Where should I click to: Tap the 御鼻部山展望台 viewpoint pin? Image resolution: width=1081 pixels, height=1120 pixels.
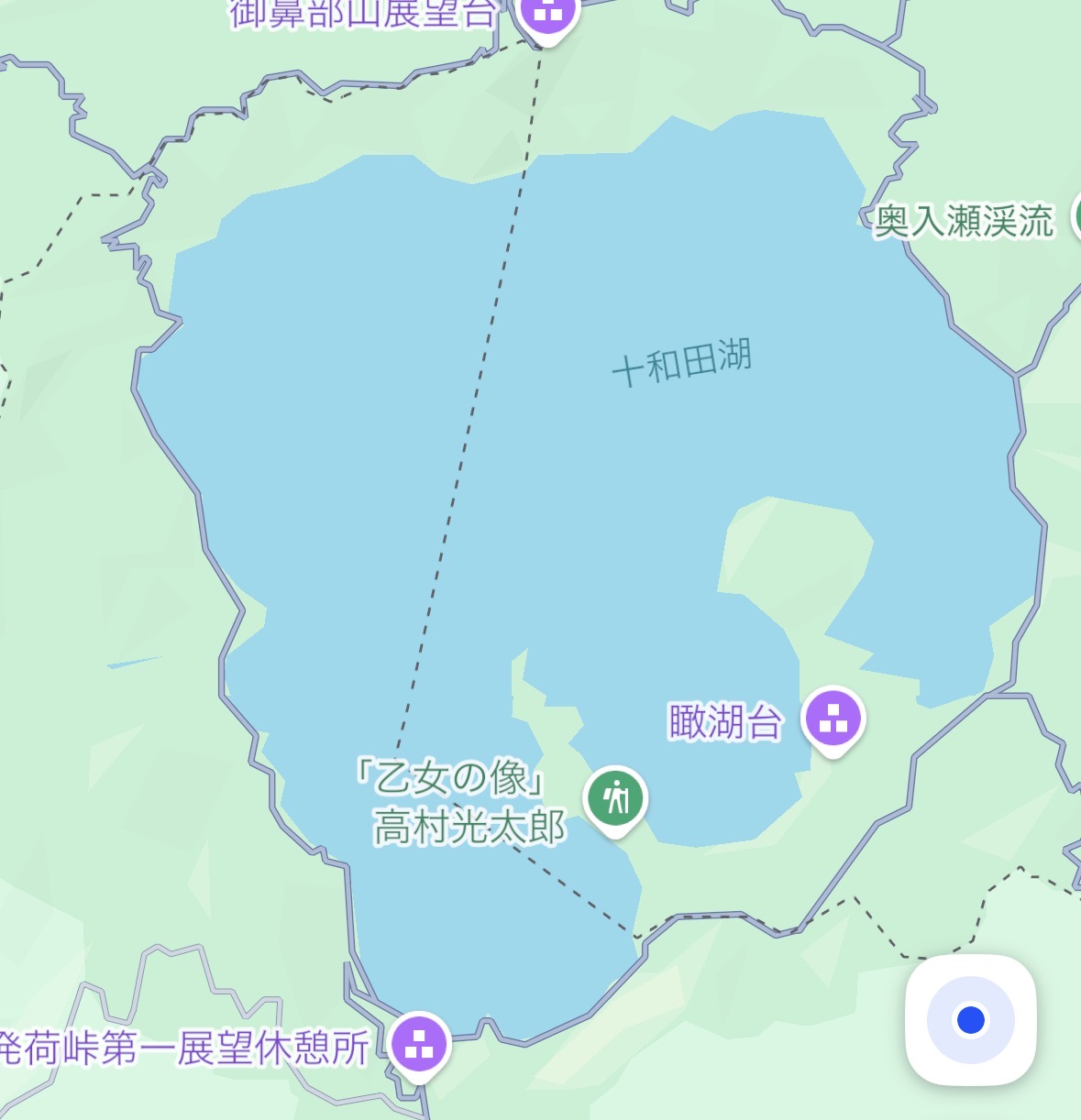(x=548, y=13)
